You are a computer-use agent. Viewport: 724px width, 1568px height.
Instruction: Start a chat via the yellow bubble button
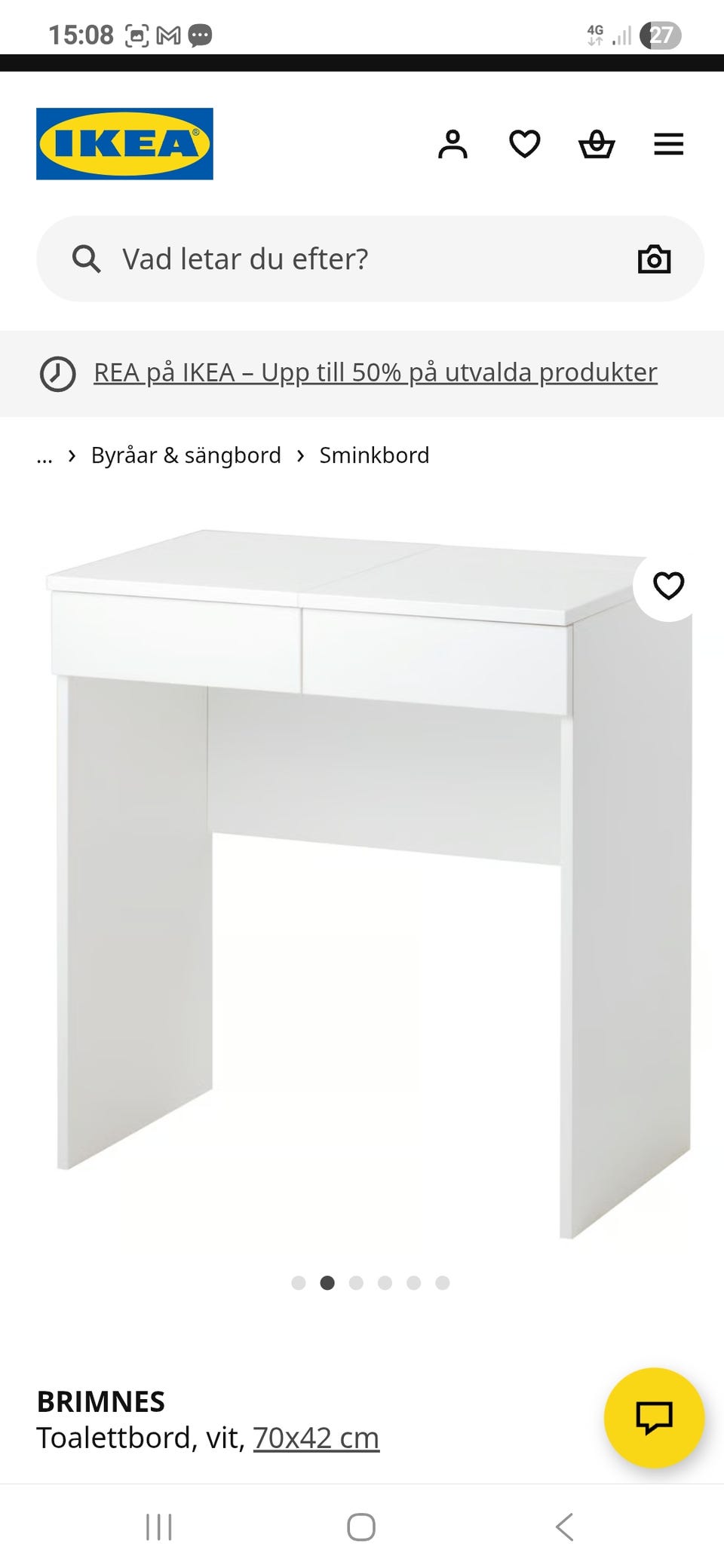coord(654,1417)
